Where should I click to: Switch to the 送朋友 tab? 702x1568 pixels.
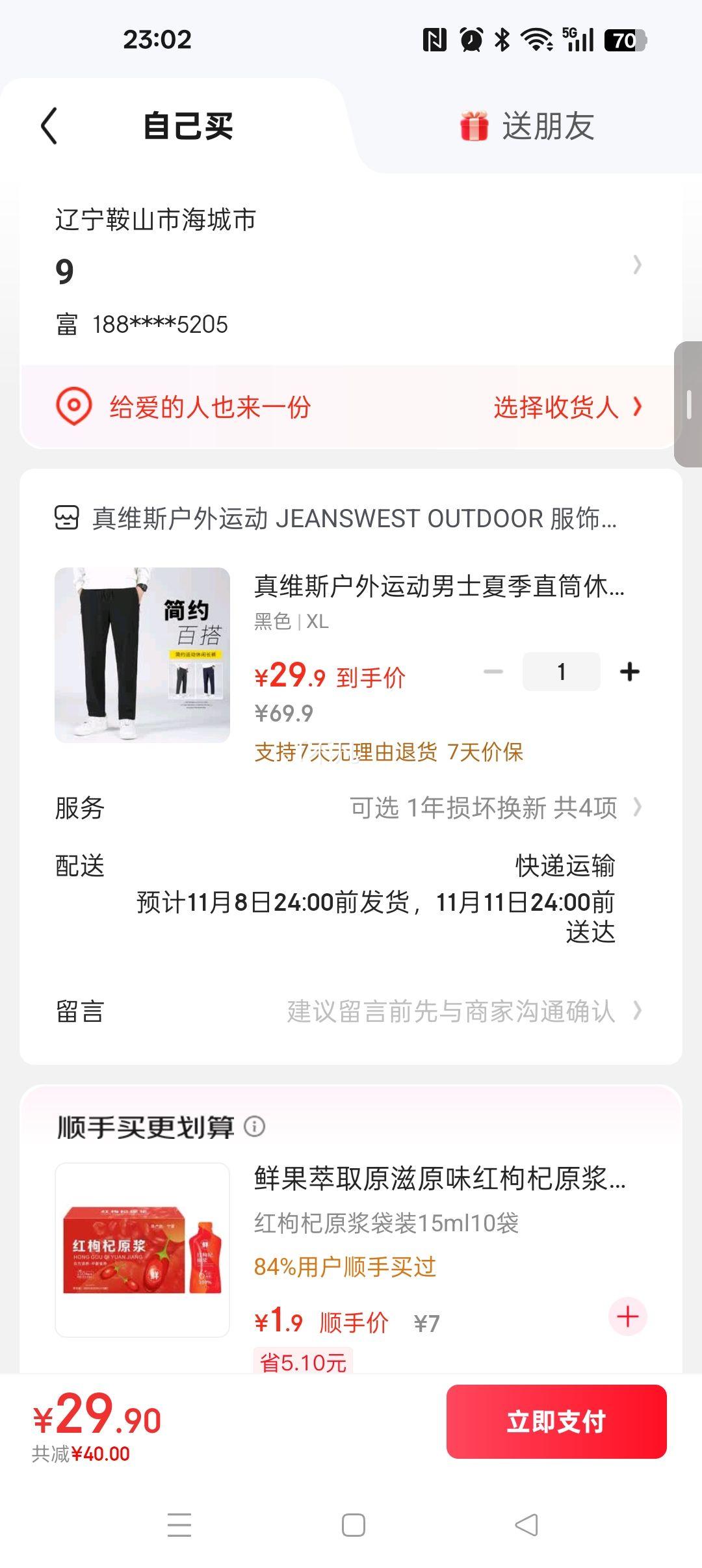(x=528, y=125)
